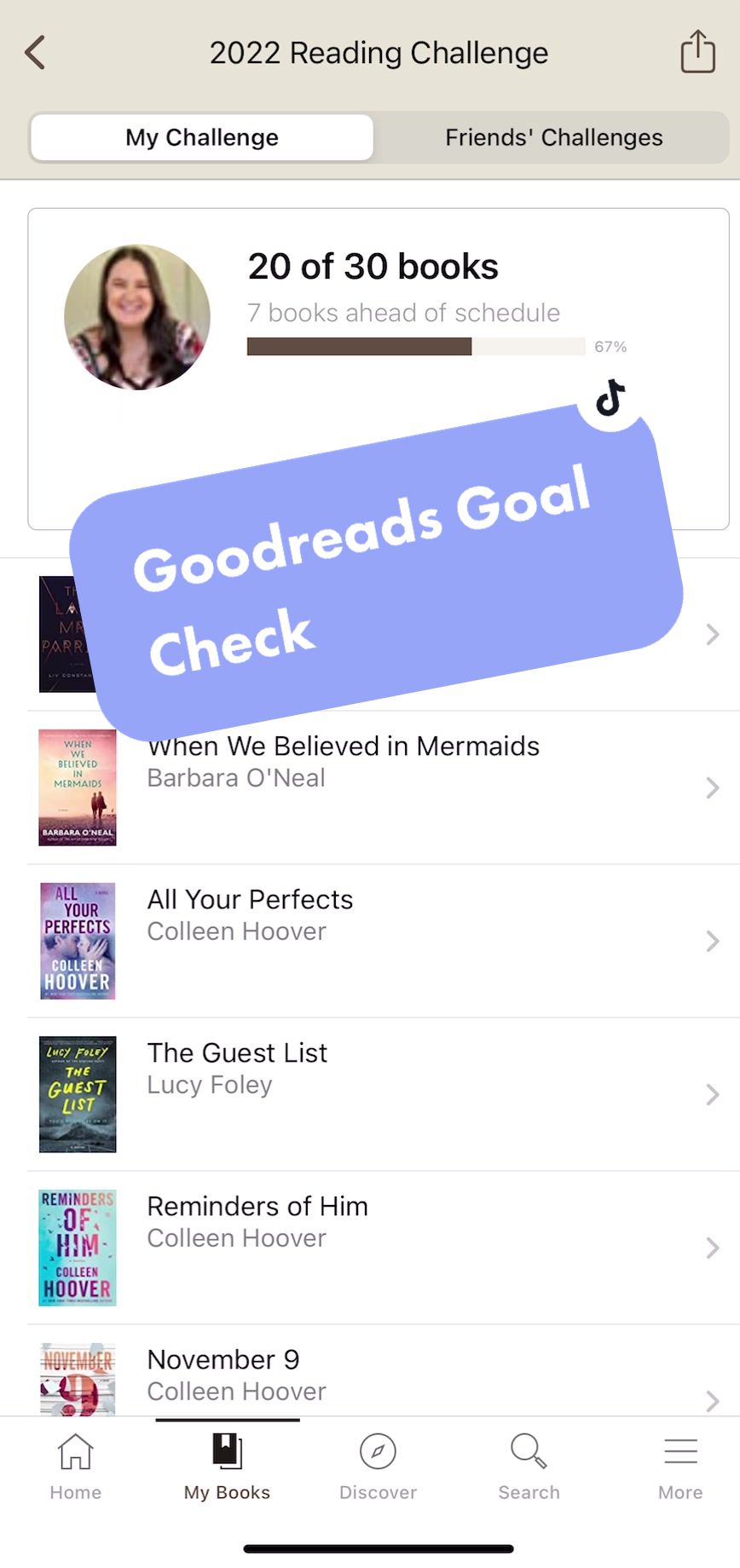
Task: Go to the Home tab
Action: (75, 1467)
